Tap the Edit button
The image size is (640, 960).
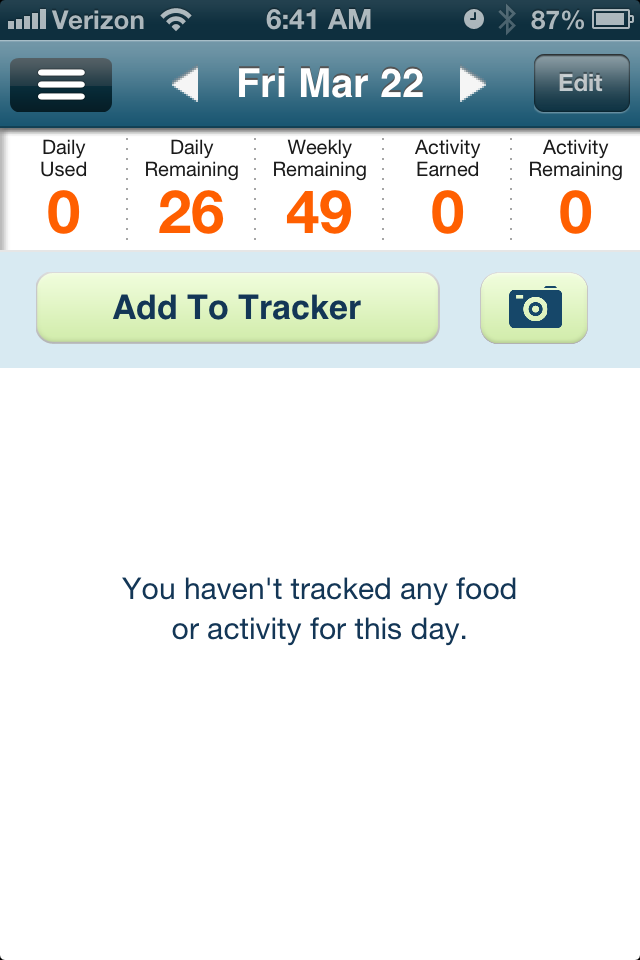[x=580, y=84]
